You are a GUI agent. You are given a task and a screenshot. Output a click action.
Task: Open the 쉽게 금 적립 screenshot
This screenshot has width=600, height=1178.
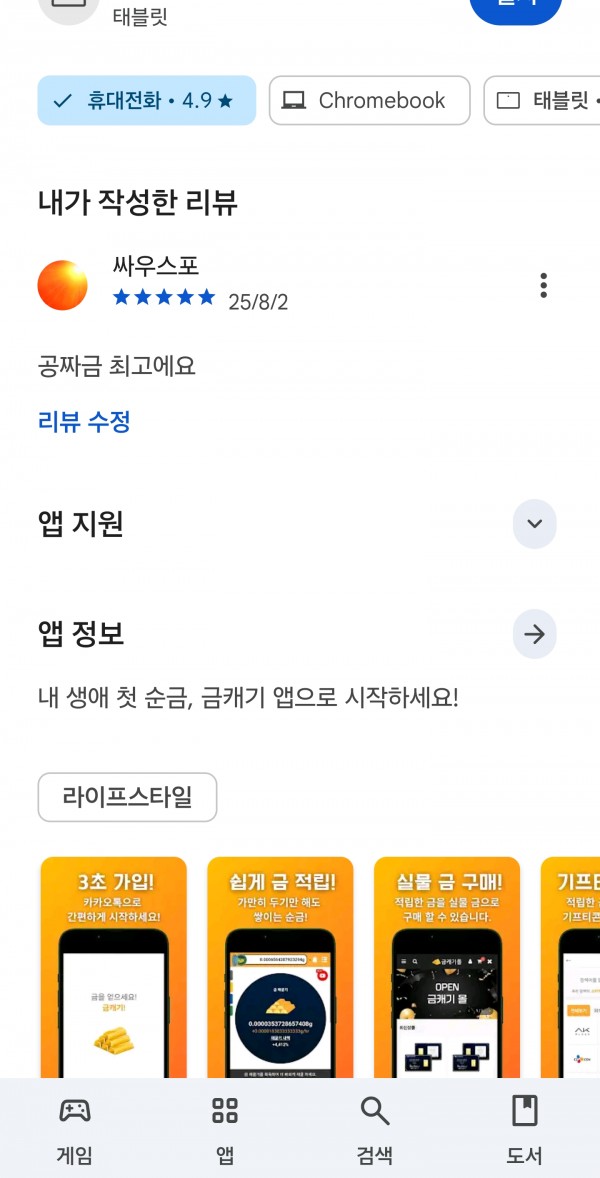pos(280,968)
